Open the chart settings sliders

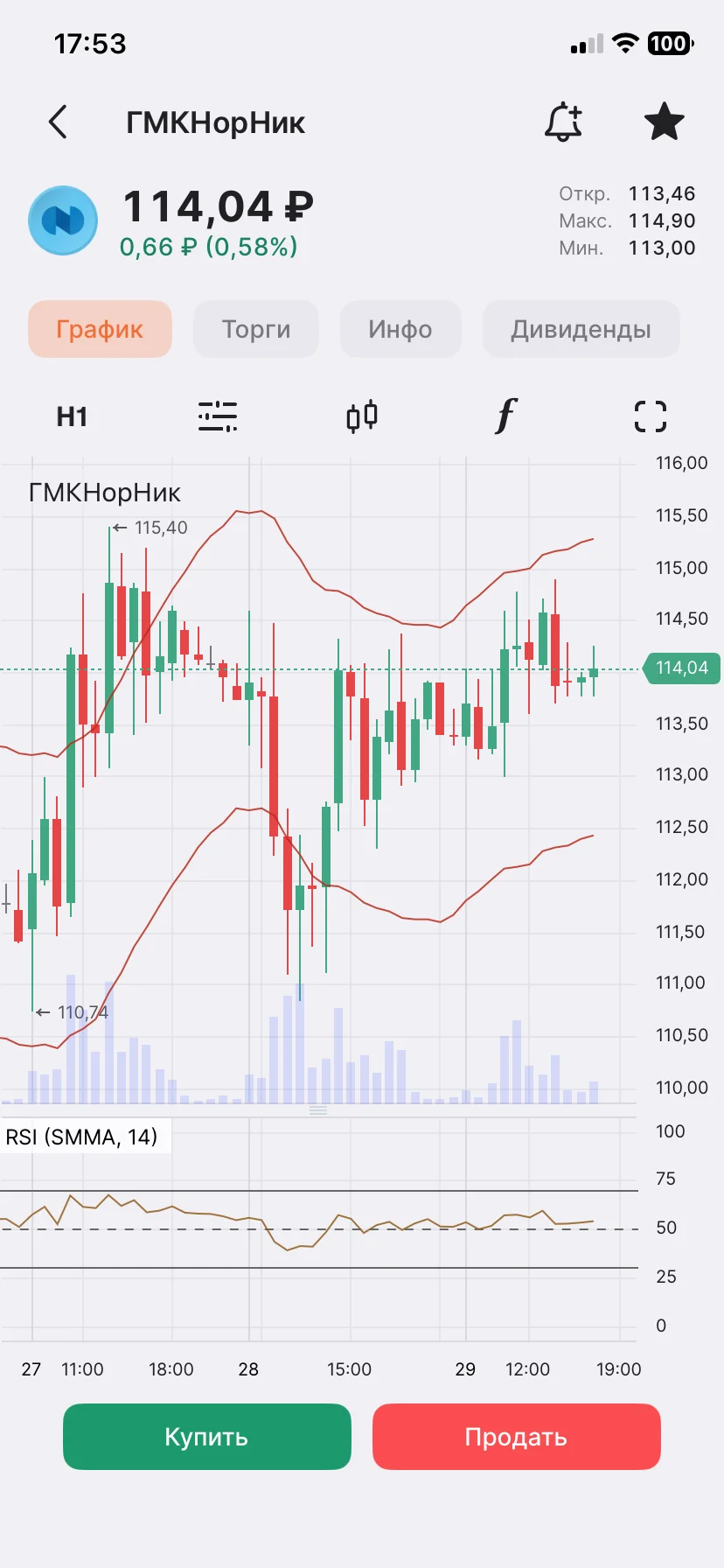point(218,416)
